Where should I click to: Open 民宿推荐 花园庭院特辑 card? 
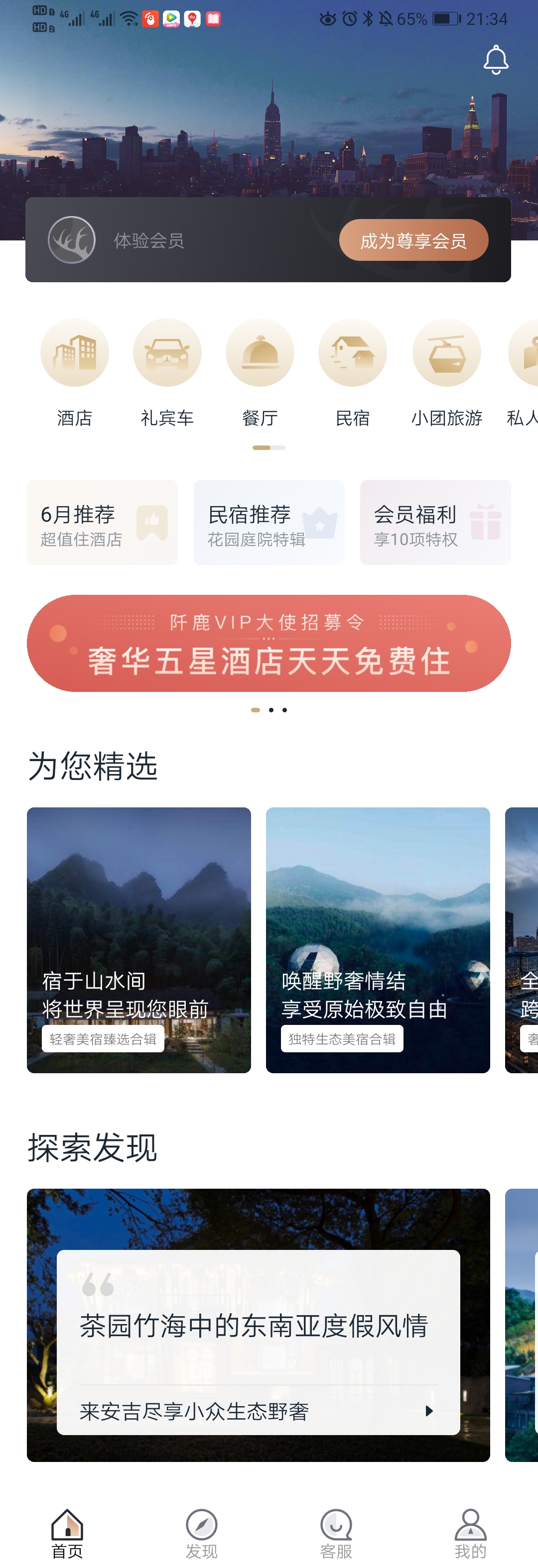tap(269, 522)
